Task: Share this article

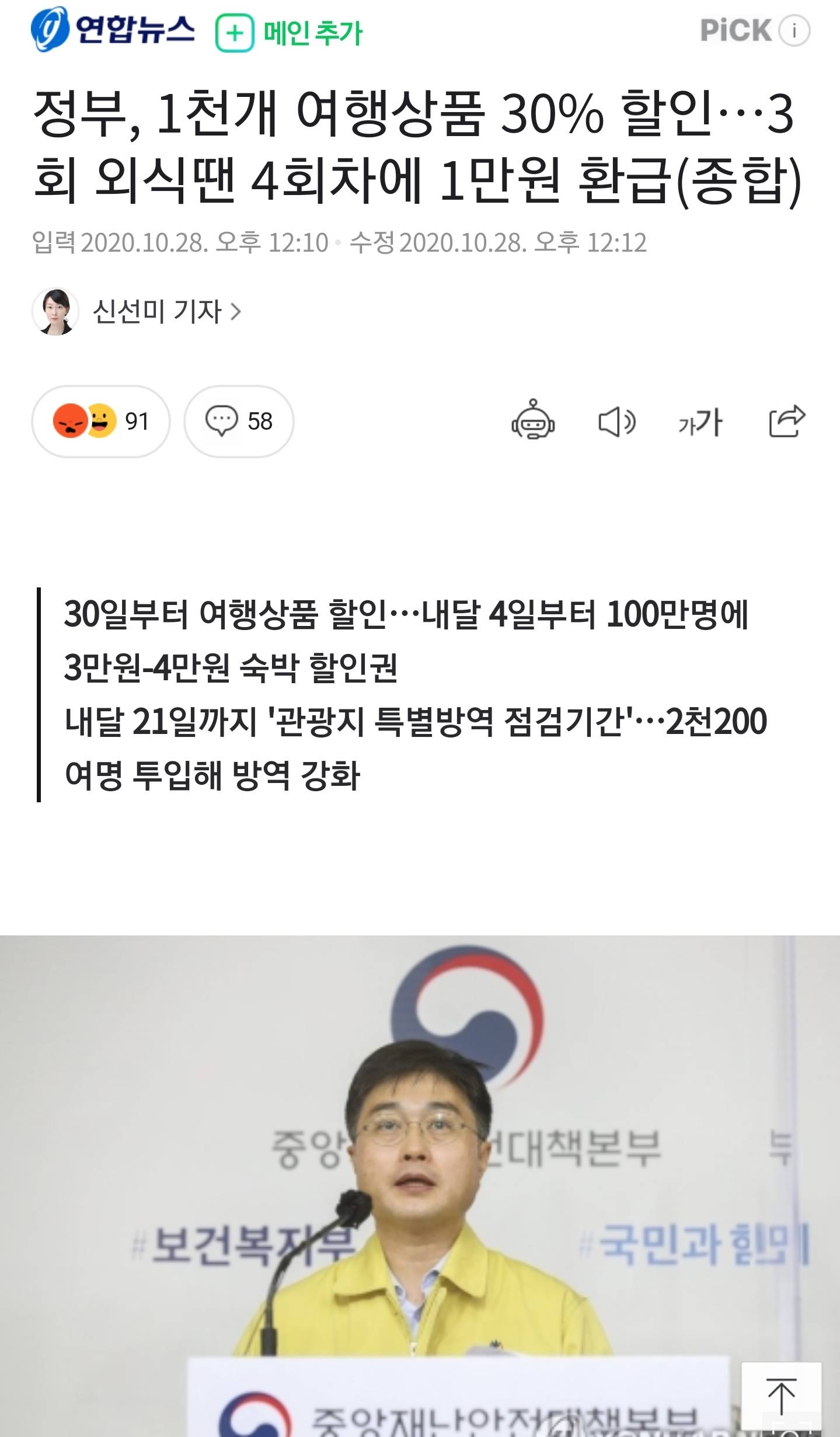Action: pos(786,420)
